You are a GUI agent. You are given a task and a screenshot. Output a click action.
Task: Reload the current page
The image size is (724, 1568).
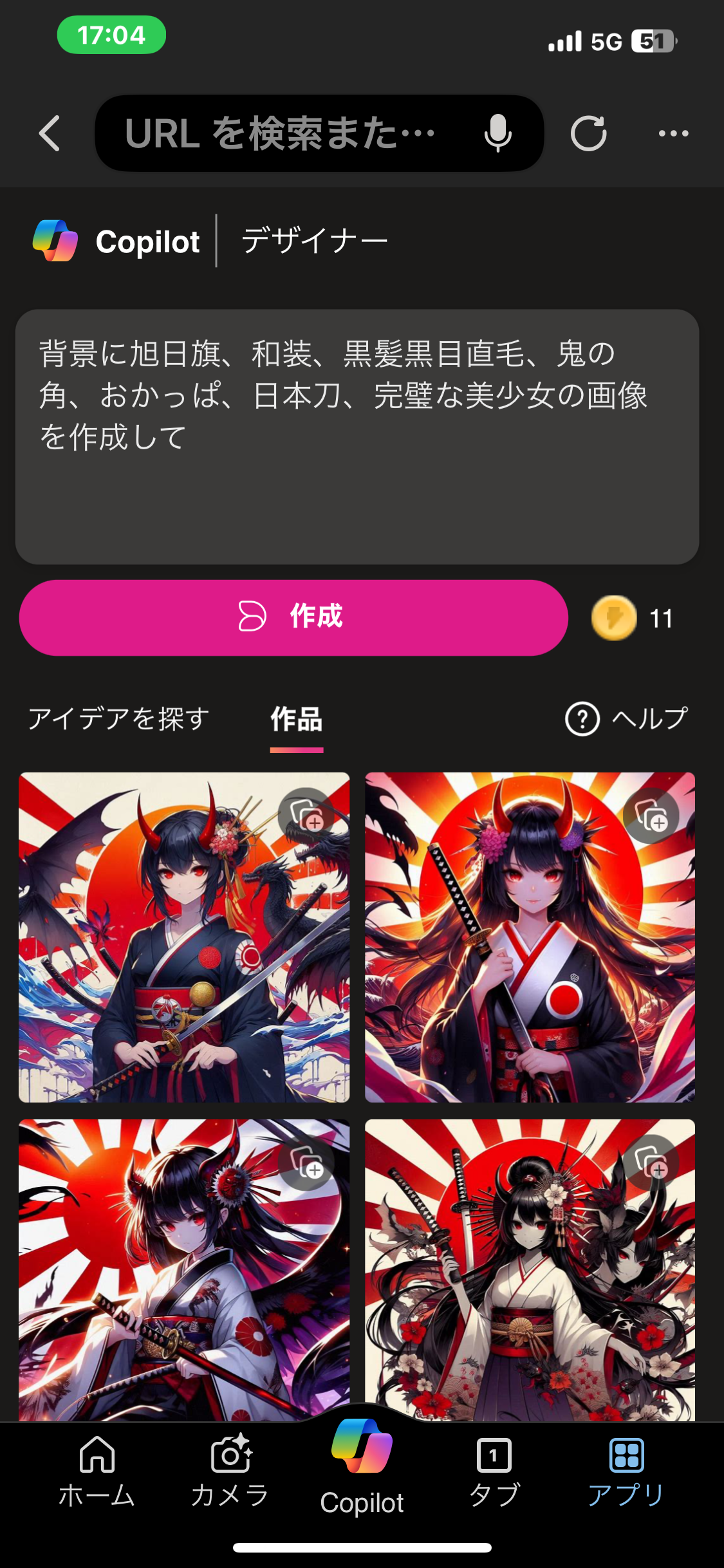pos(588,133)
